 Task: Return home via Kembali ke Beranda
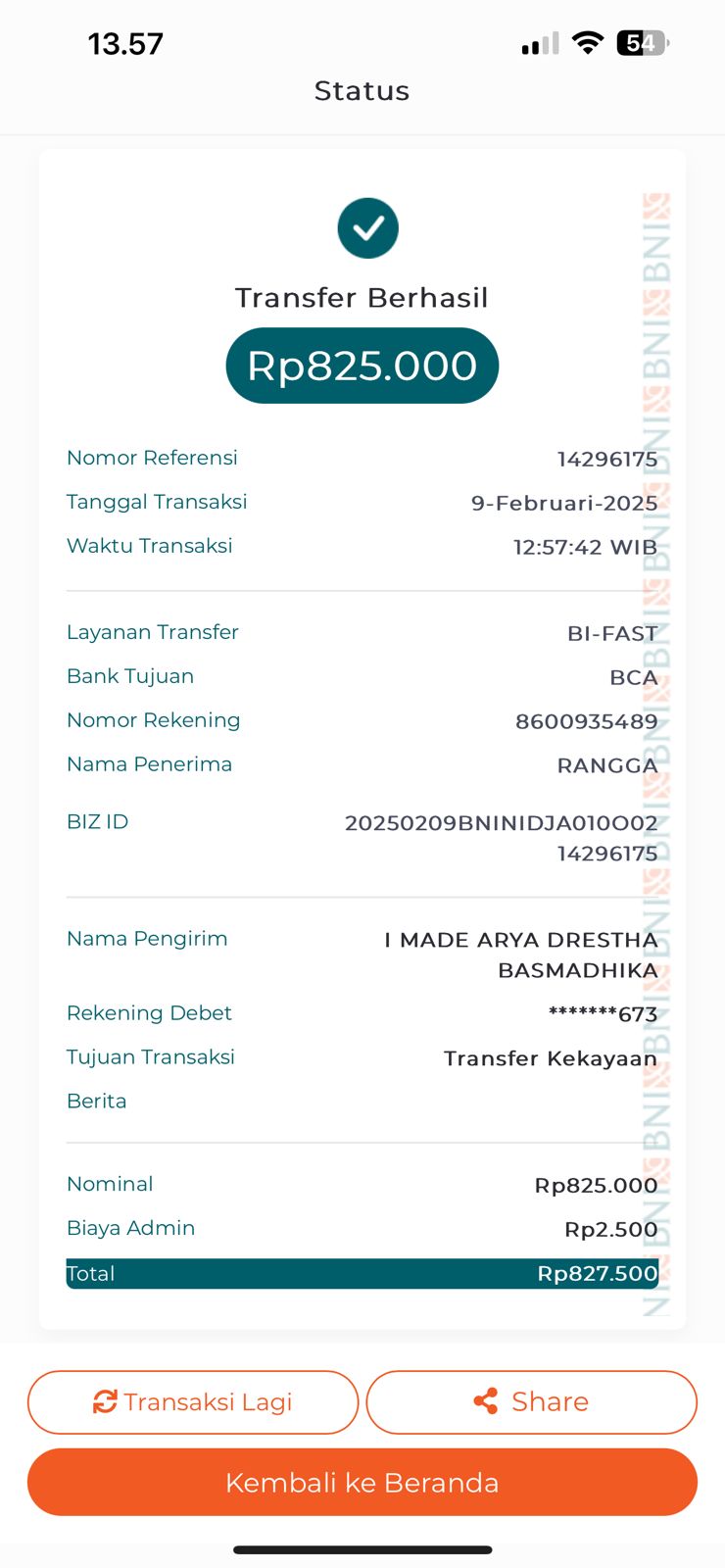(x=362, y=1482)
